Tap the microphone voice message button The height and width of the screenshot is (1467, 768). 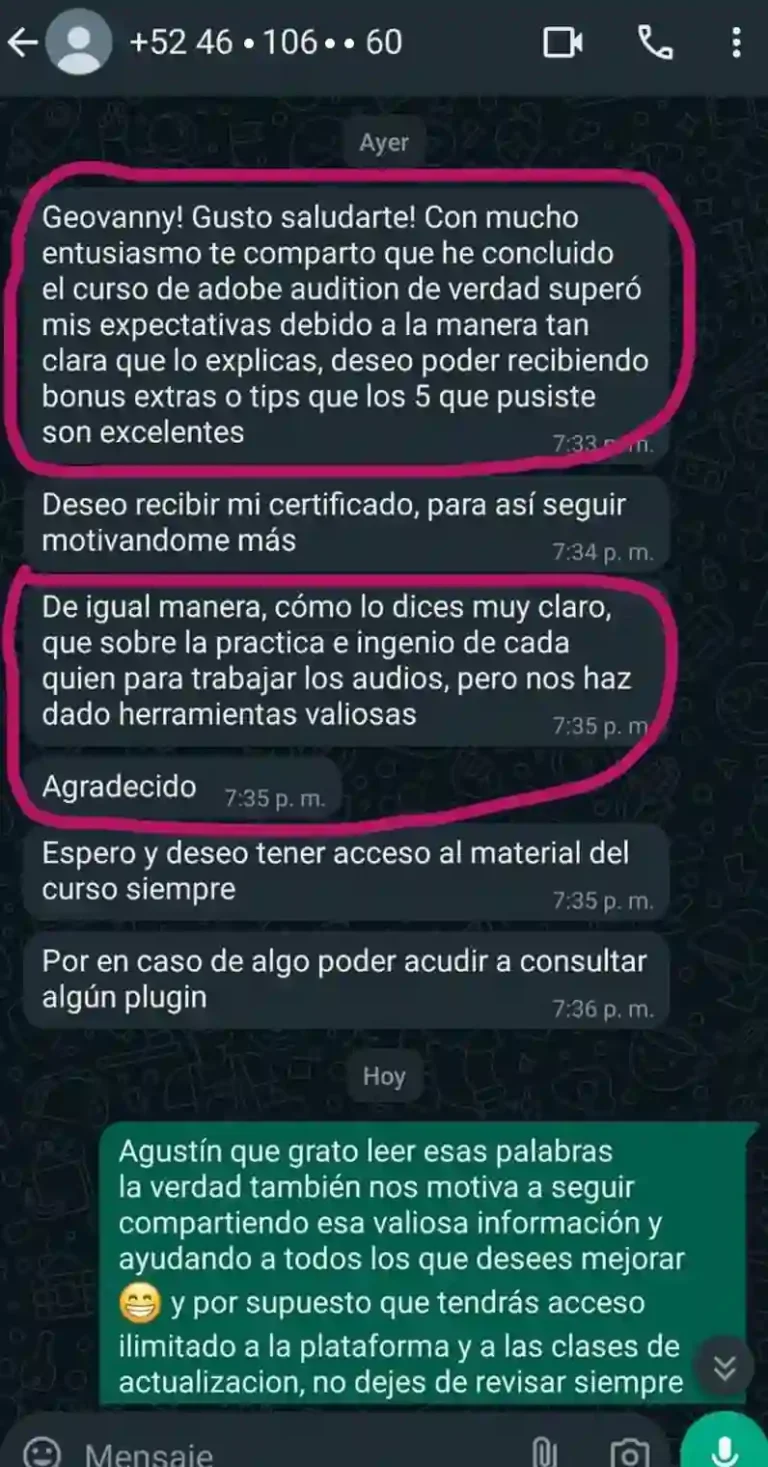coord(724,1448)
